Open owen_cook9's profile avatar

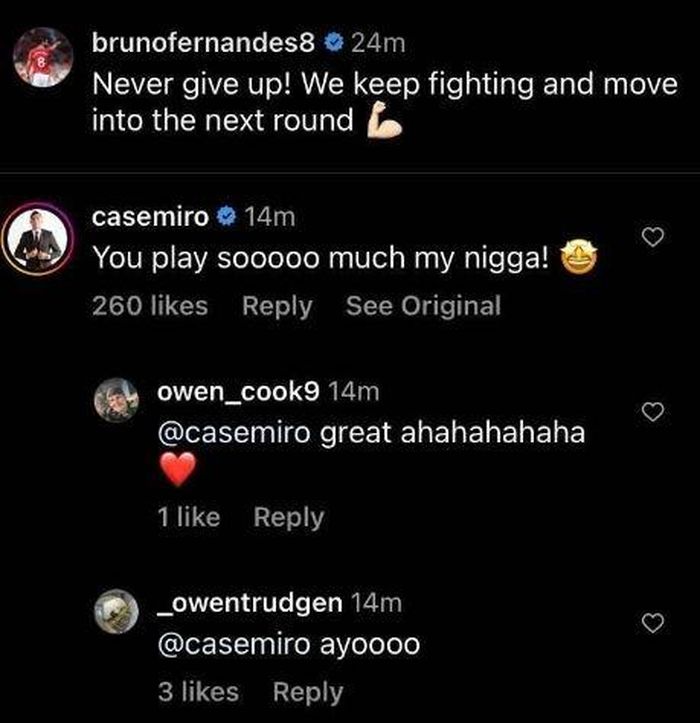[x=116, y=400]
